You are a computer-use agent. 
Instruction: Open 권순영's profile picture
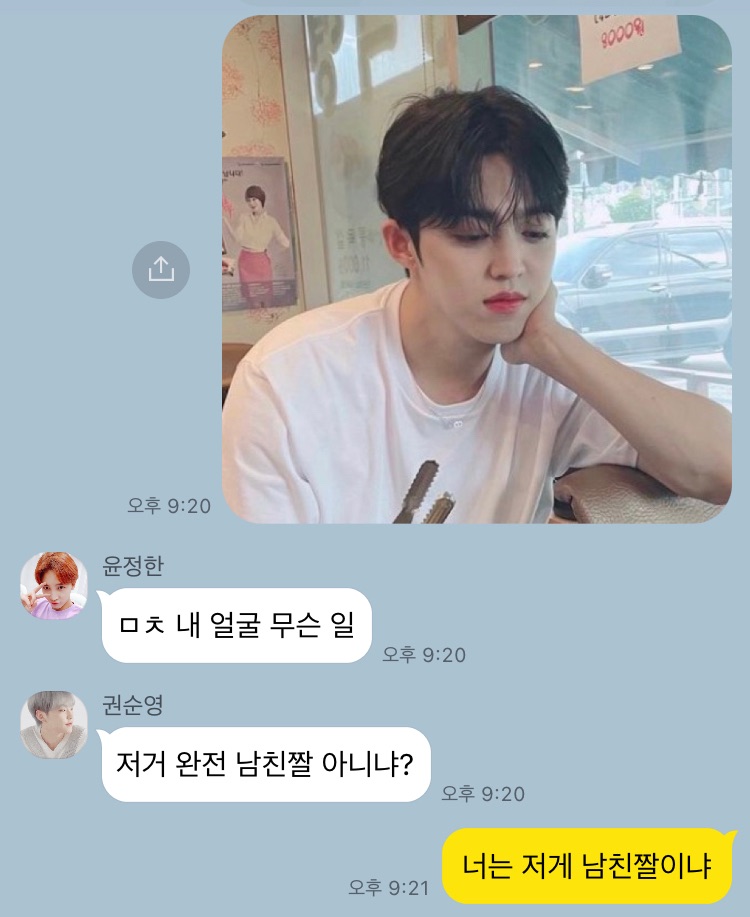point(53,724)
